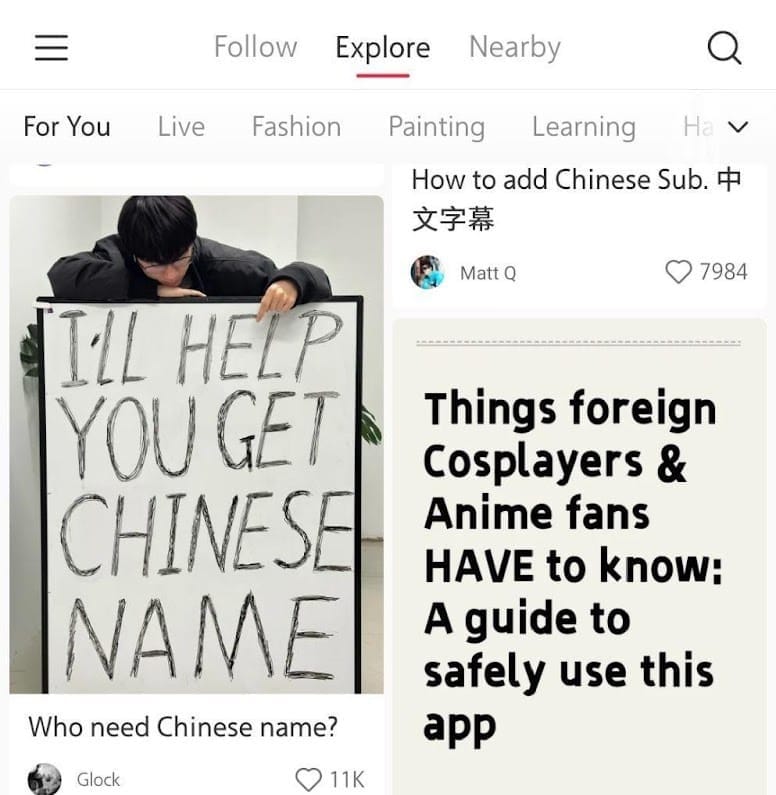Switch to the Follow tab
The height and width of the screenshot is (795, 776).
[255, 47]
